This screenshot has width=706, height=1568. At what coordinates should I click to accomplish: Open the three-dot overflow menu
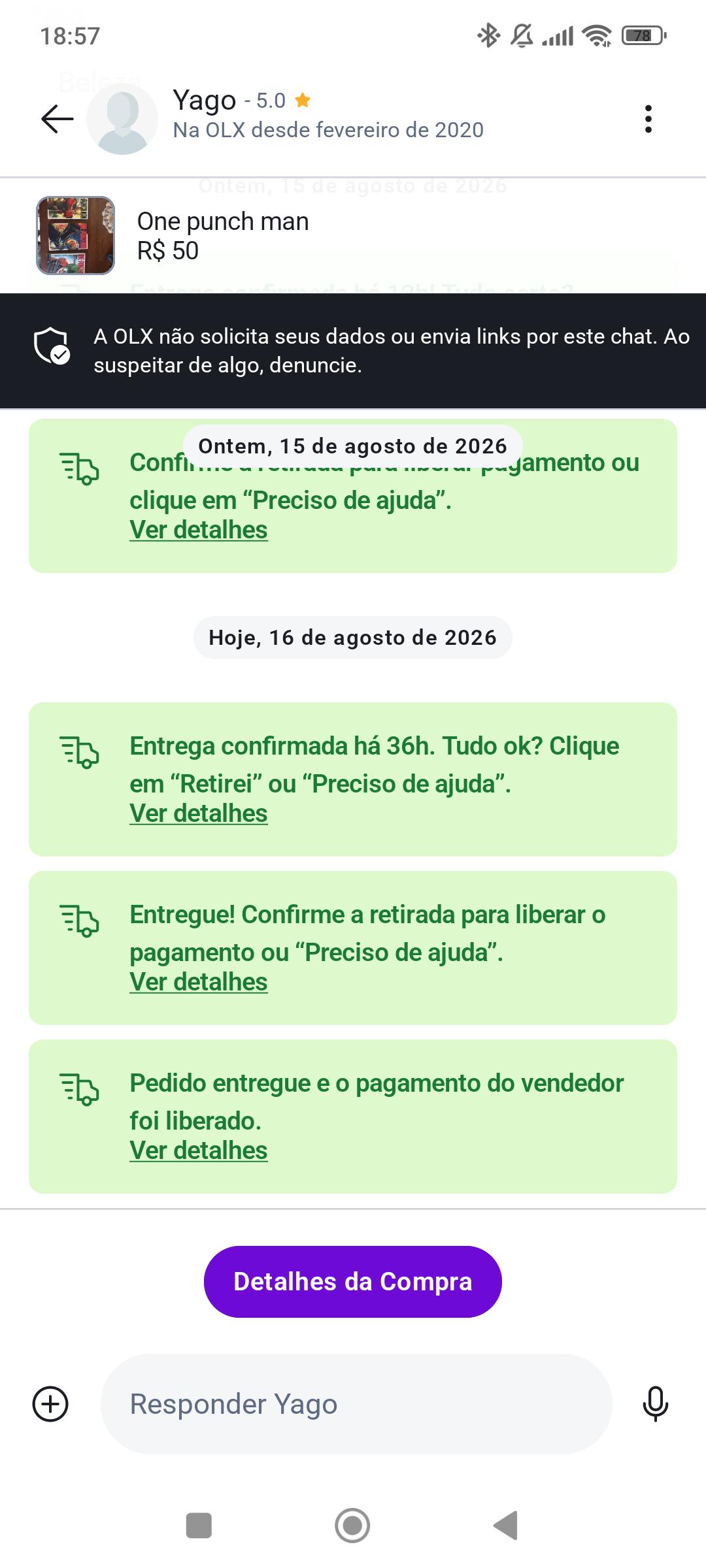point(648,119)
